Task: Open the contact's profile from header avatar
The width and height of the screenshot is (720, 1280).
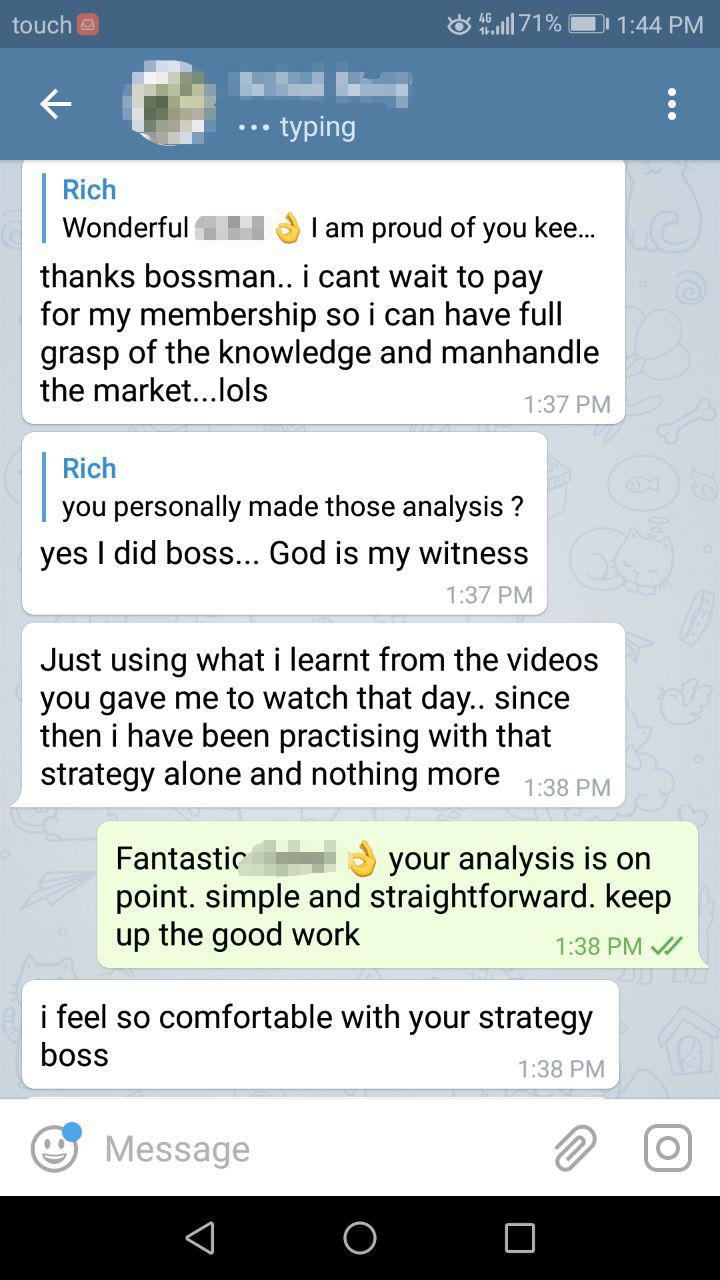Action: coord(168,104)
